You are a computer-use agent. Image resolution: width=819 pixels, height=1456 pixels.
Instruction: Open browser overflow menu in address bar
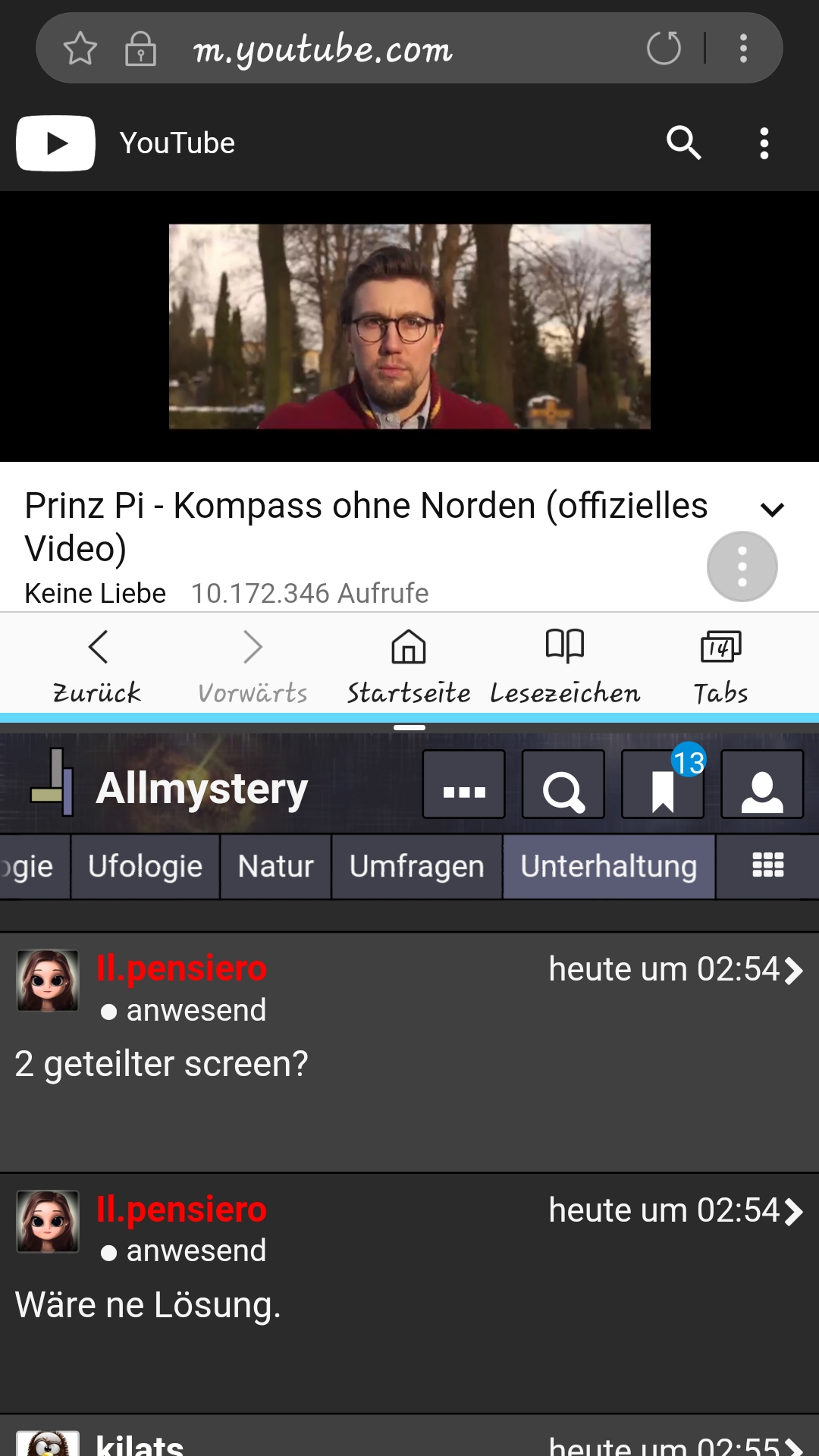pyautogui.click(x=743, y=49)
